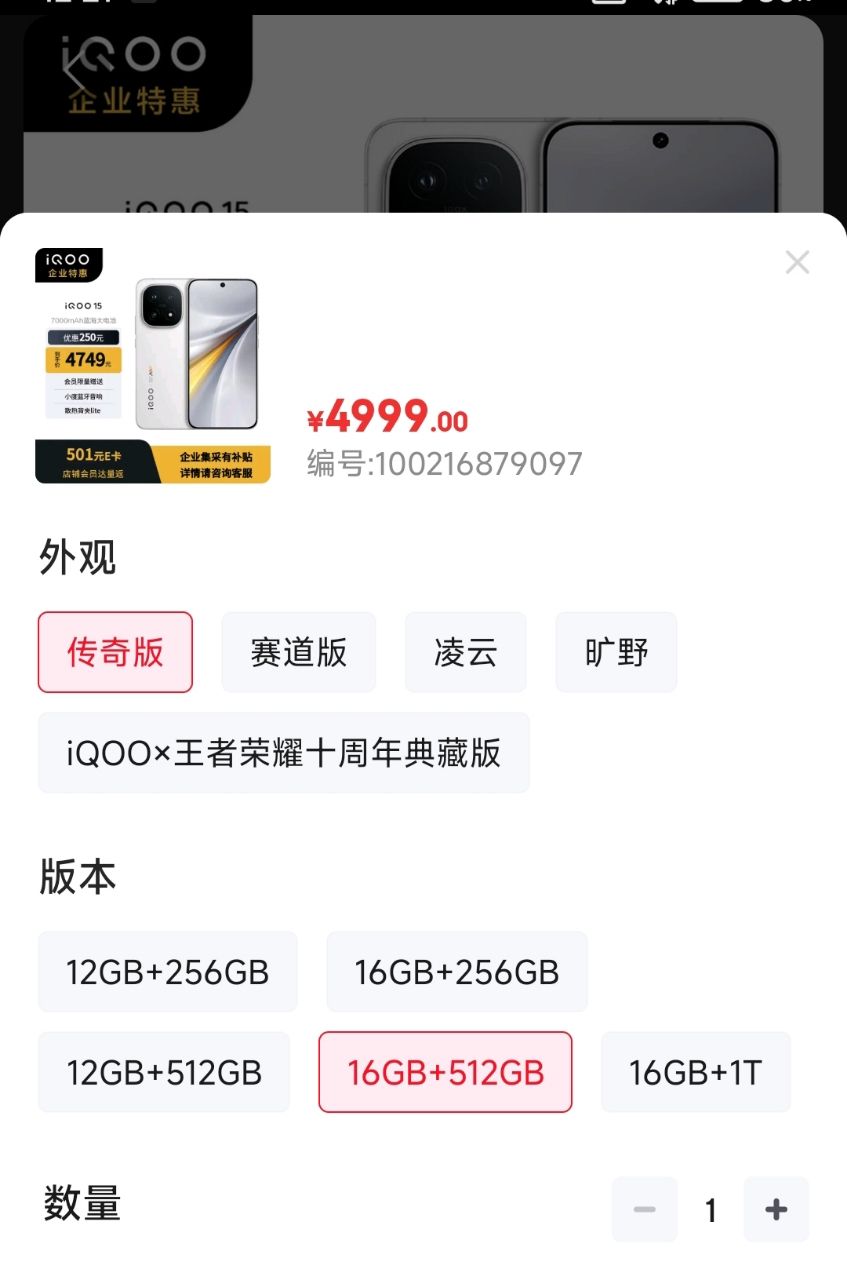
Task: Select the 旷野 appearance chip
Action: 616,652
